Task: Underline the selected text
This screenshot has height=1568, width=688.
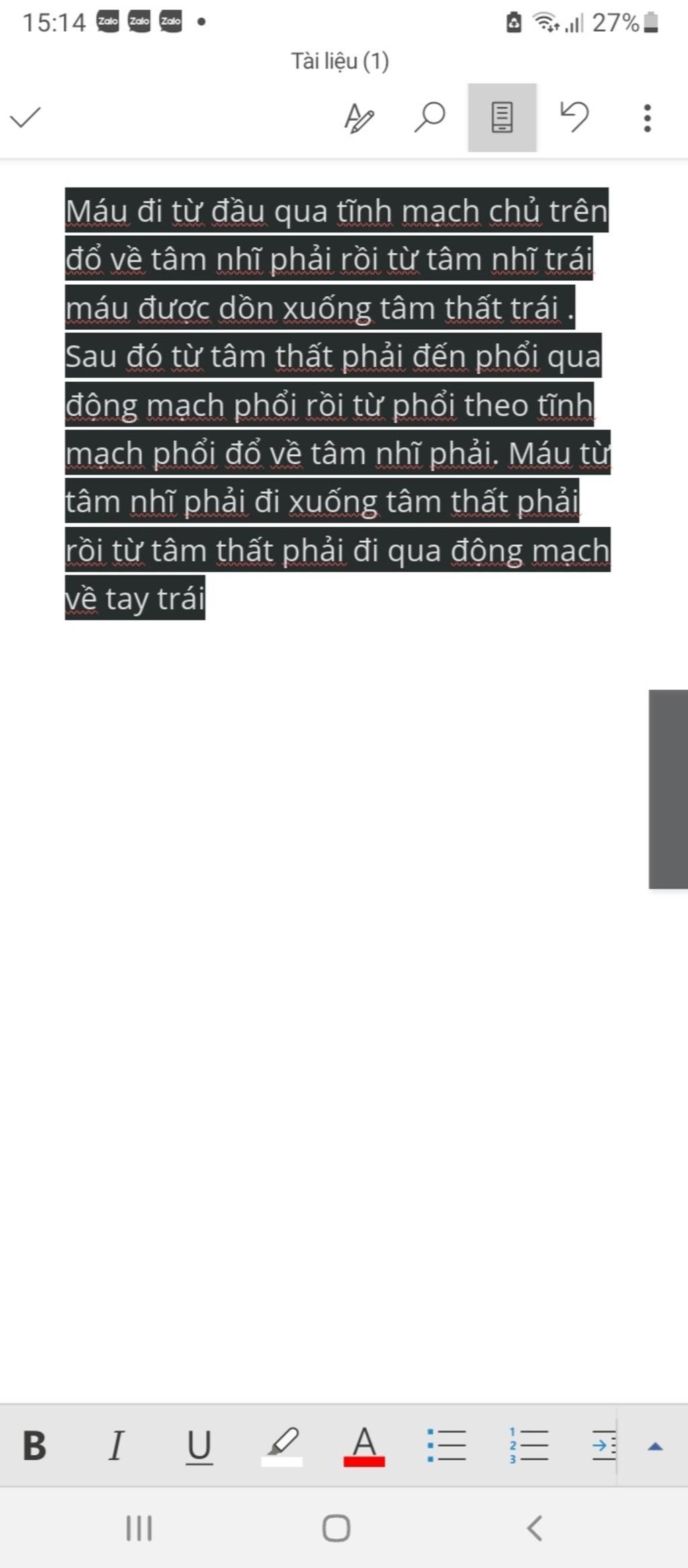Action: (x=199, y=1446)
